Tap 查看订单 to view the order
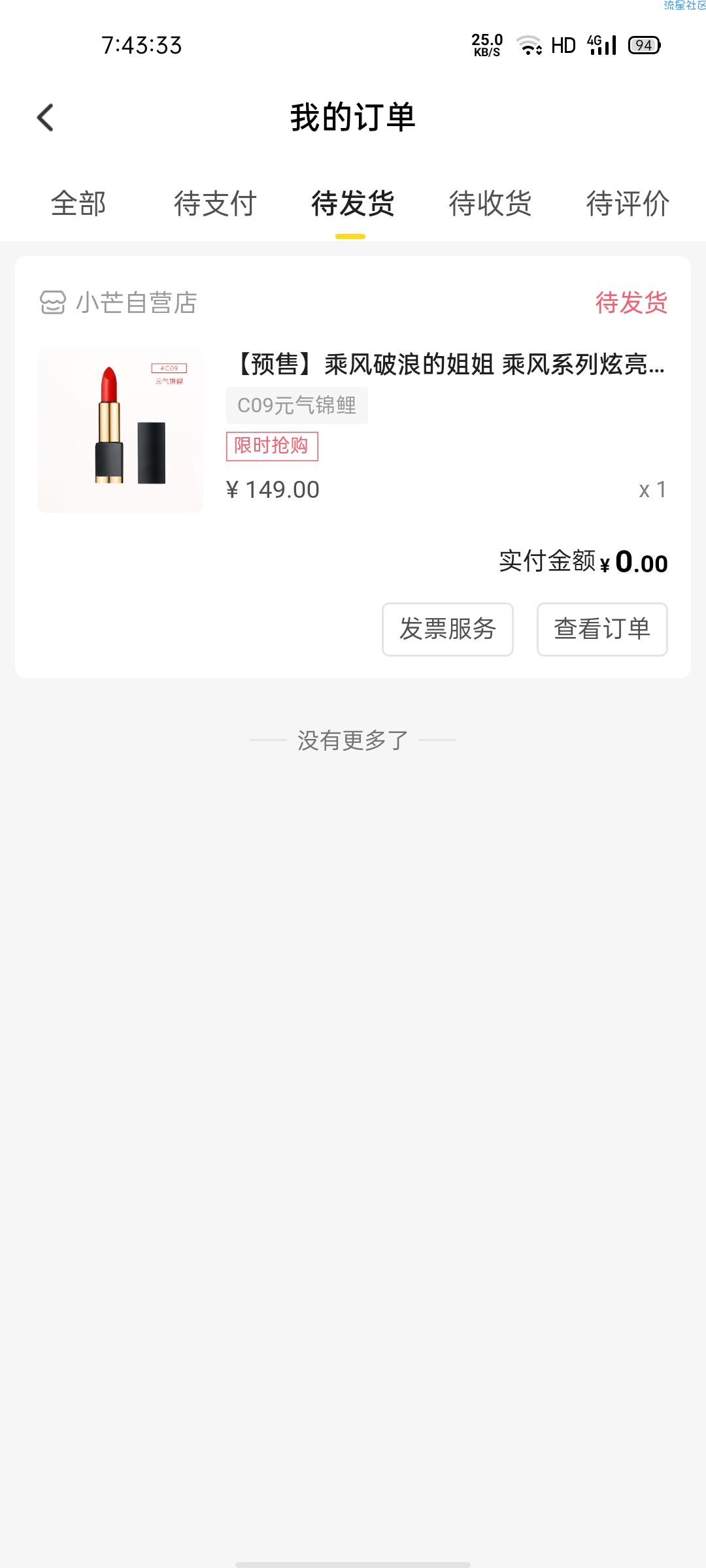This screenshot has height=1568, width=706. [602, 629]
